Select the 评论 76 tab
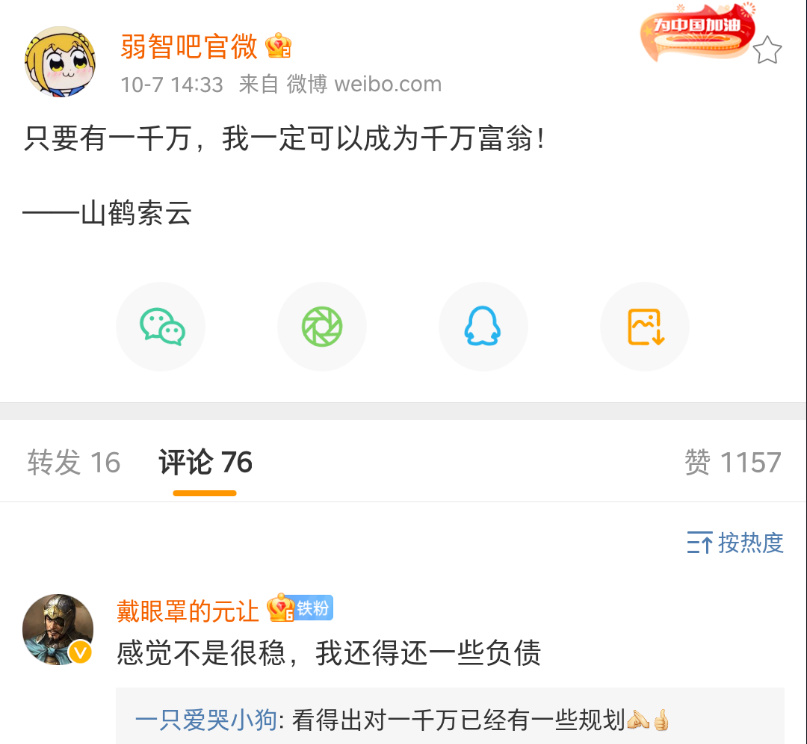The width and height of the screenshot is (807, 744). pyautogui.click(x=205, y=462)
